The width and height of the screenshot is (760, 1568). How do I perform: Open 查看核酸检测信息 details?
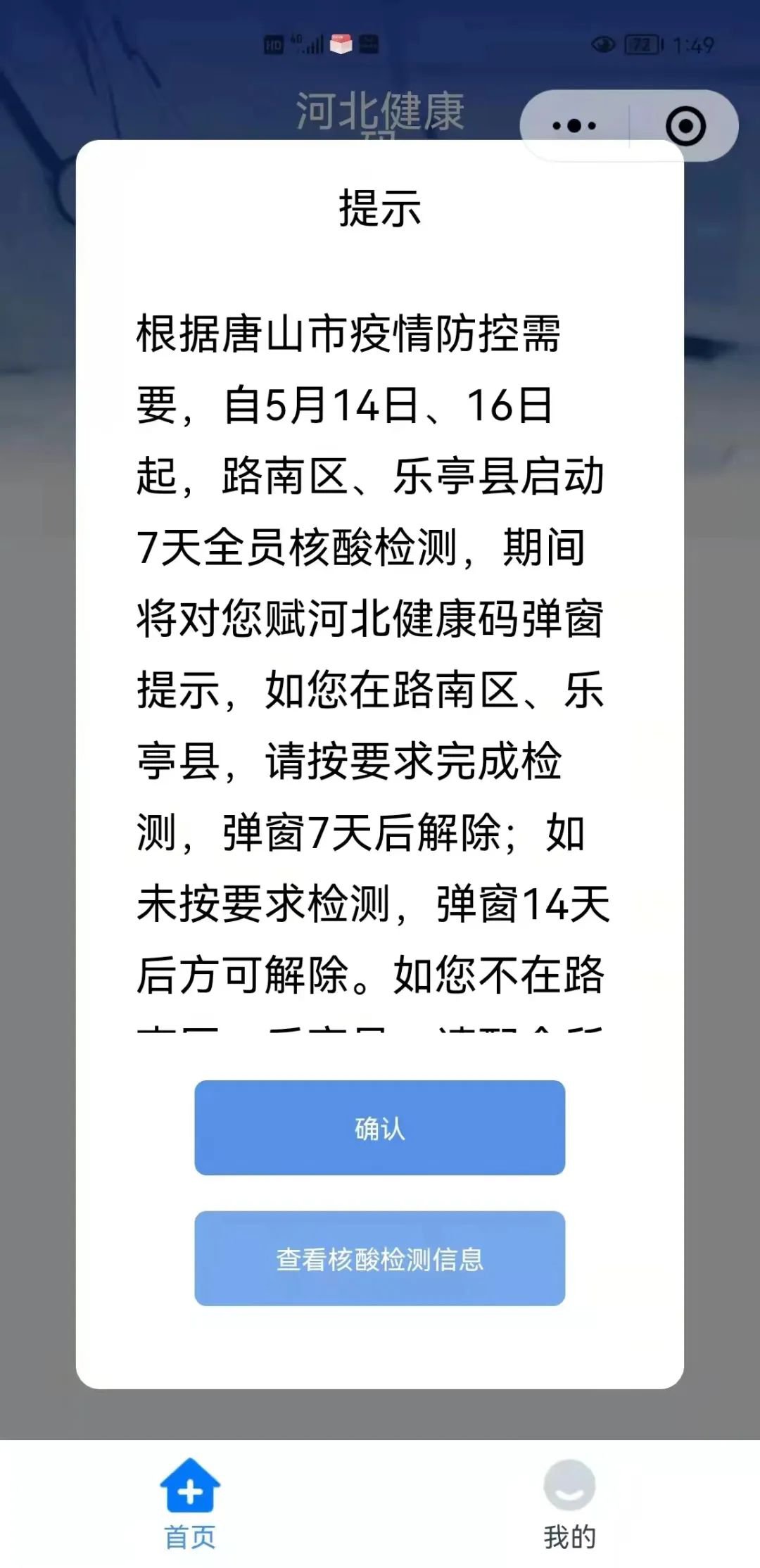(379, 1258)
